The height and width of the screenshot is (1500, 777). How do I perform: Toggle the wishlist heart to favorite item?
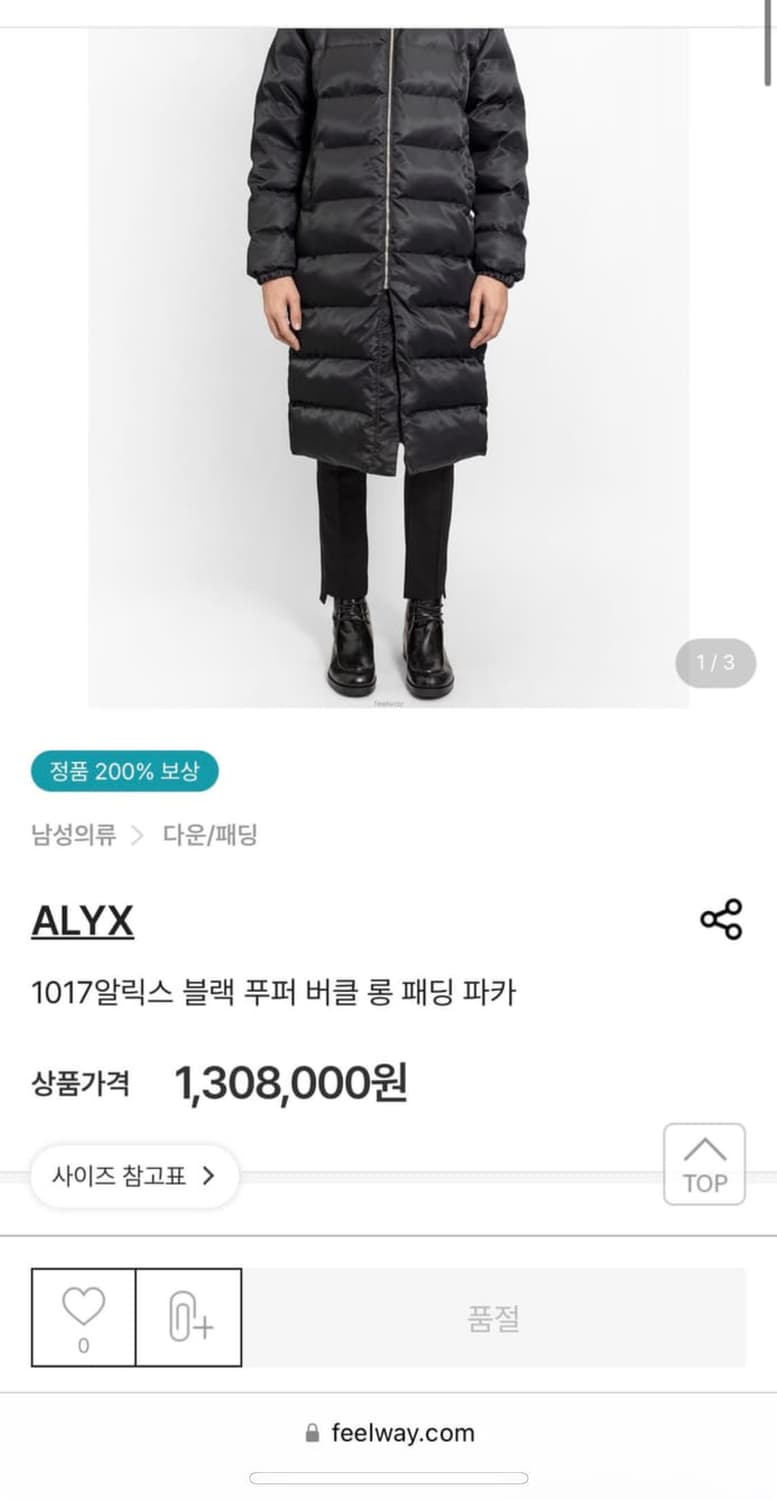[x=81, y=1305]
